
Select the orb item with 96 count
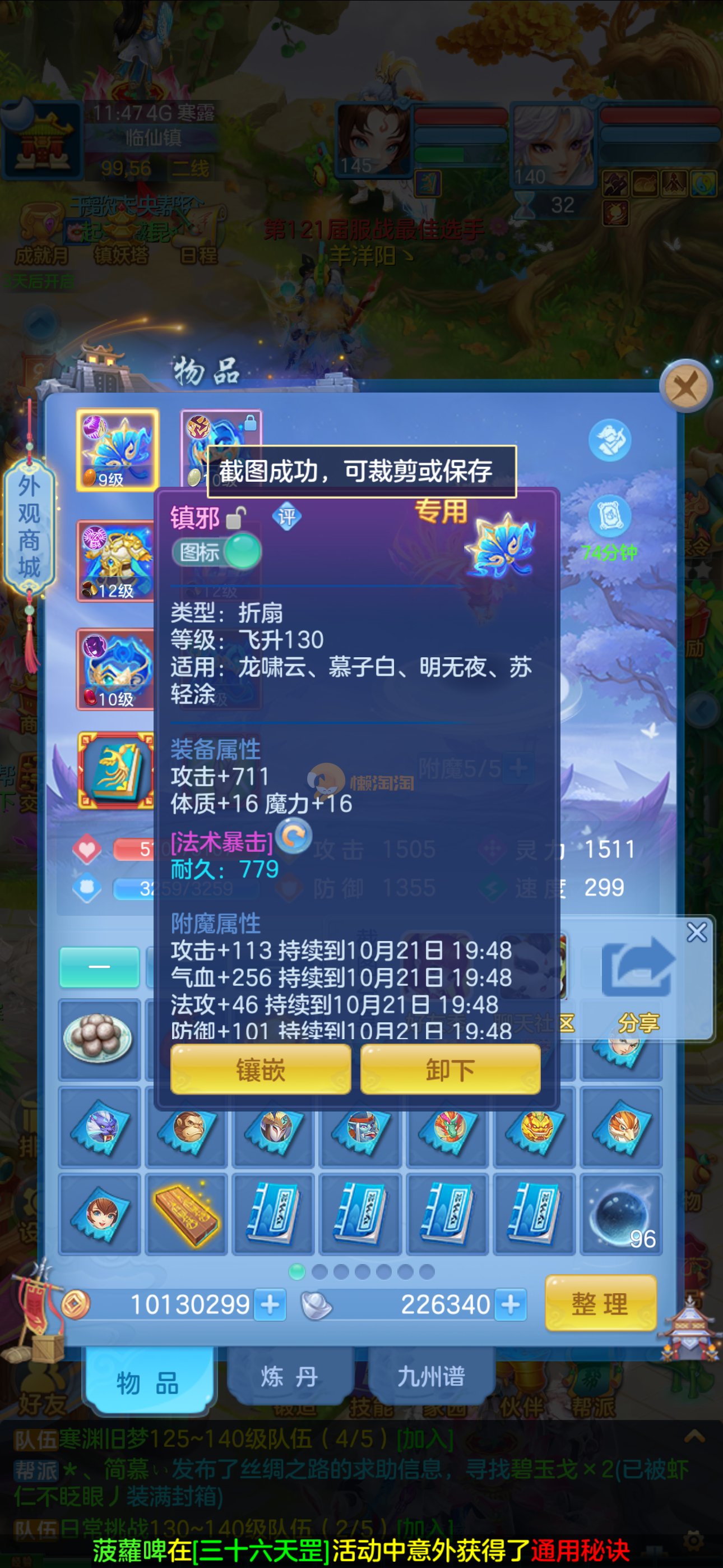tap(621, 1215)
